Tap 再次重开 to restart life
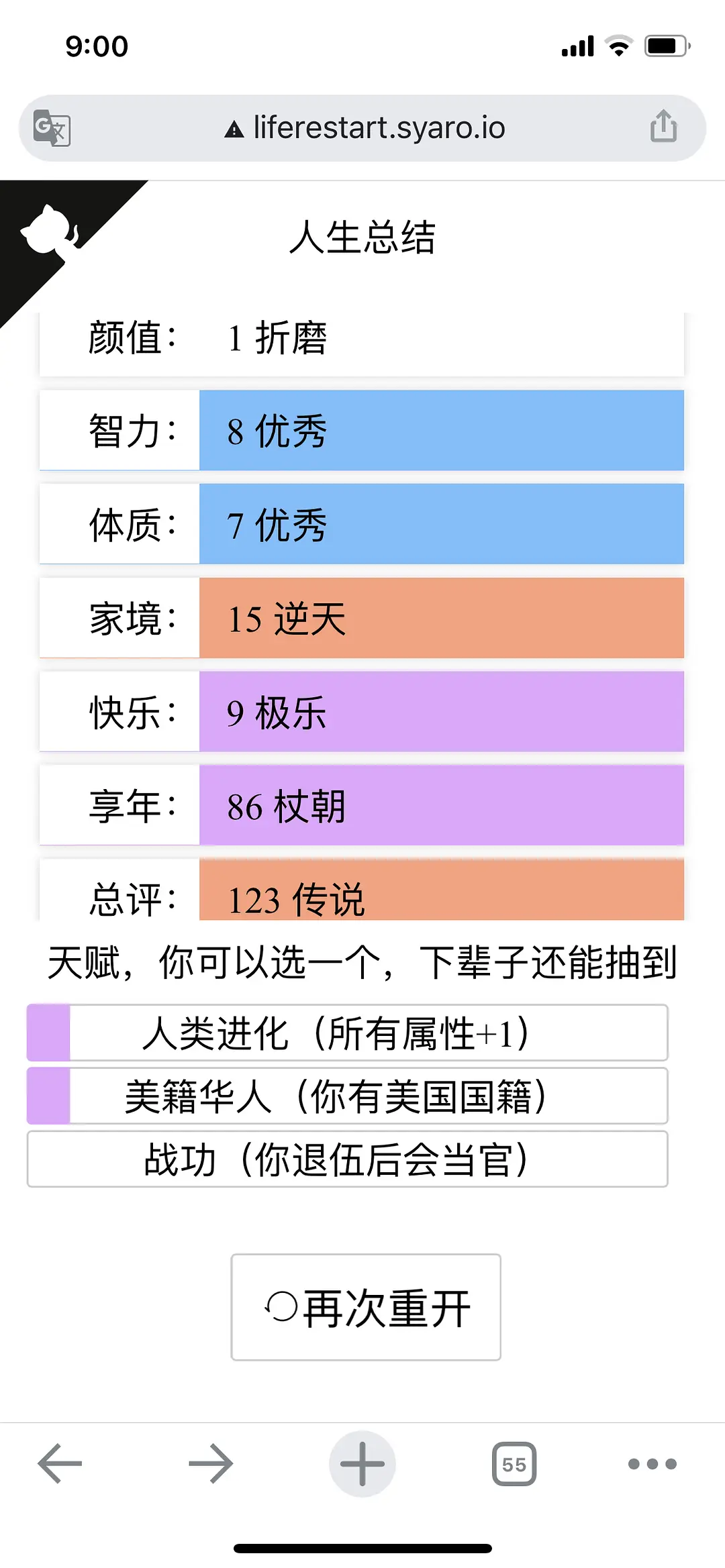Image resolution: width=725 pixels, height=1568 pixels. (366, 1307)
